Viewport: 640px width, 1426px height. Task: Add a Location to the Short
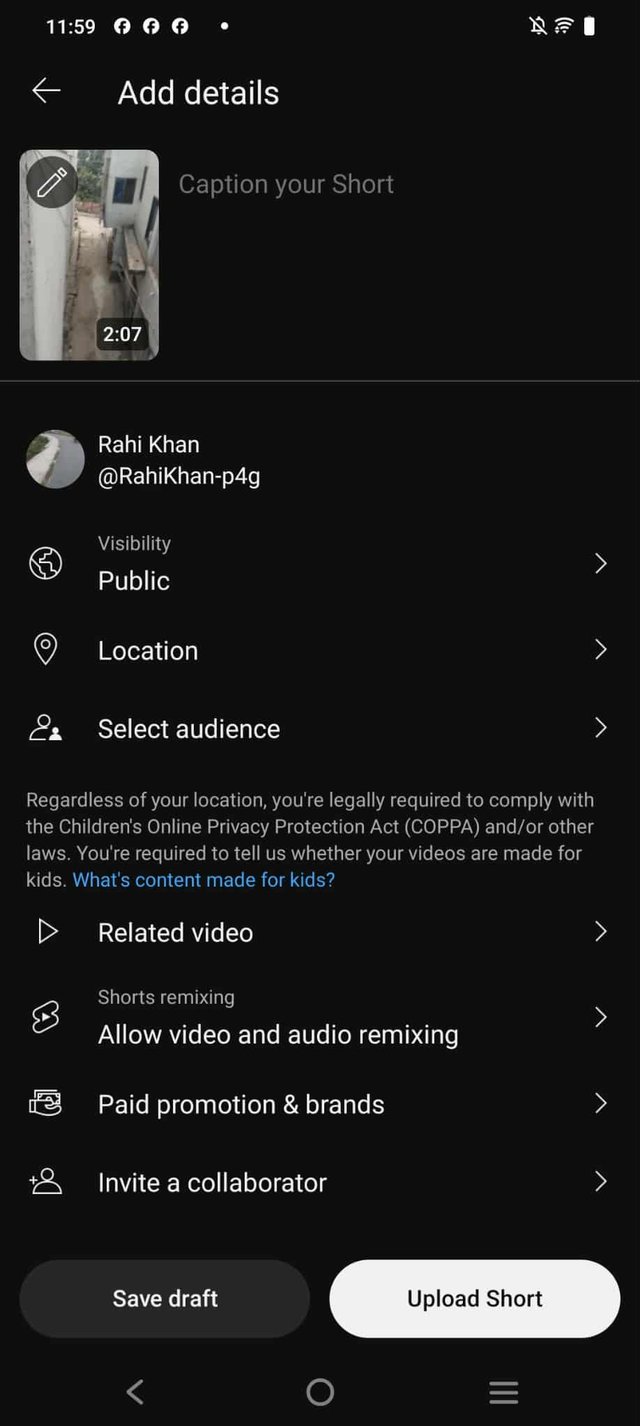pos(320,651)
